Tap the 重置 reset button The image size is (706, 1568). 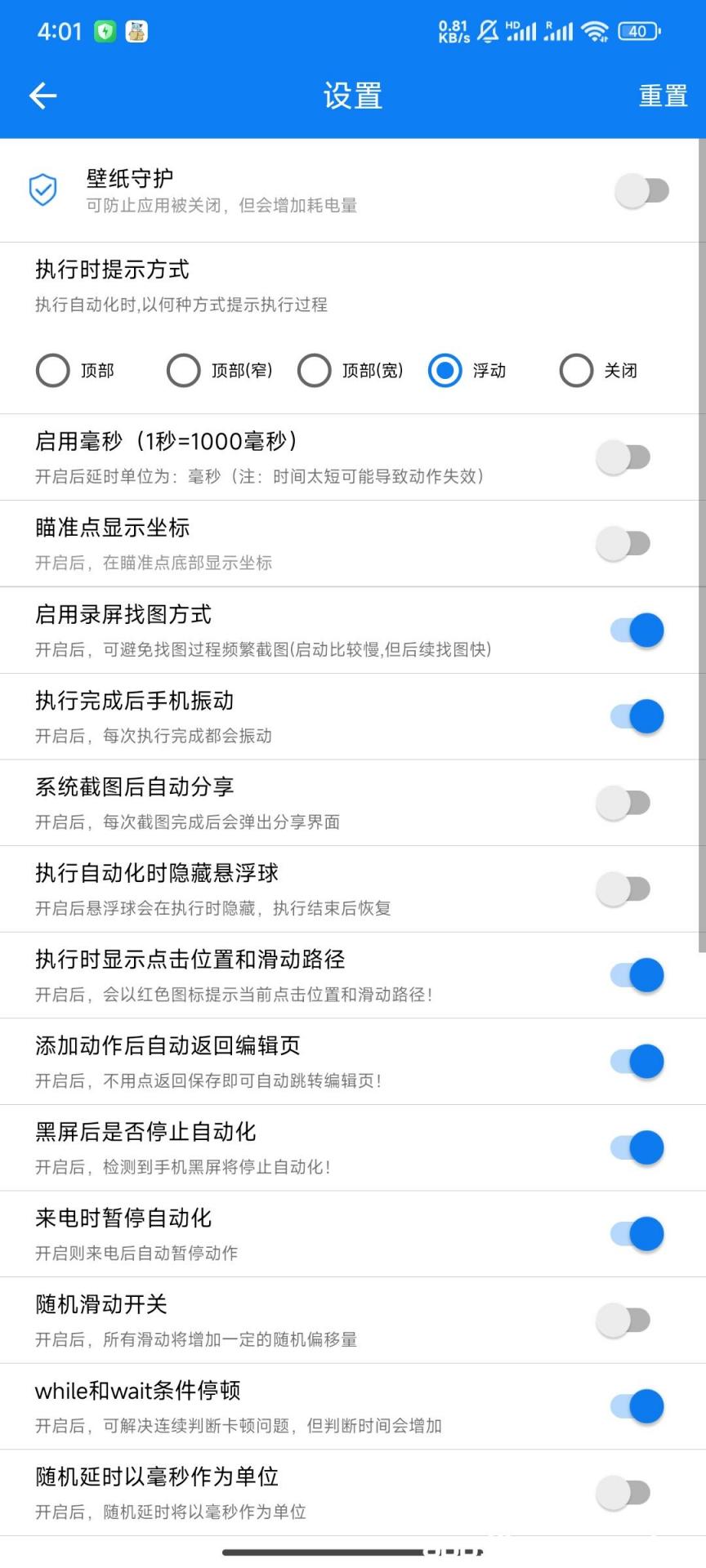663,96
